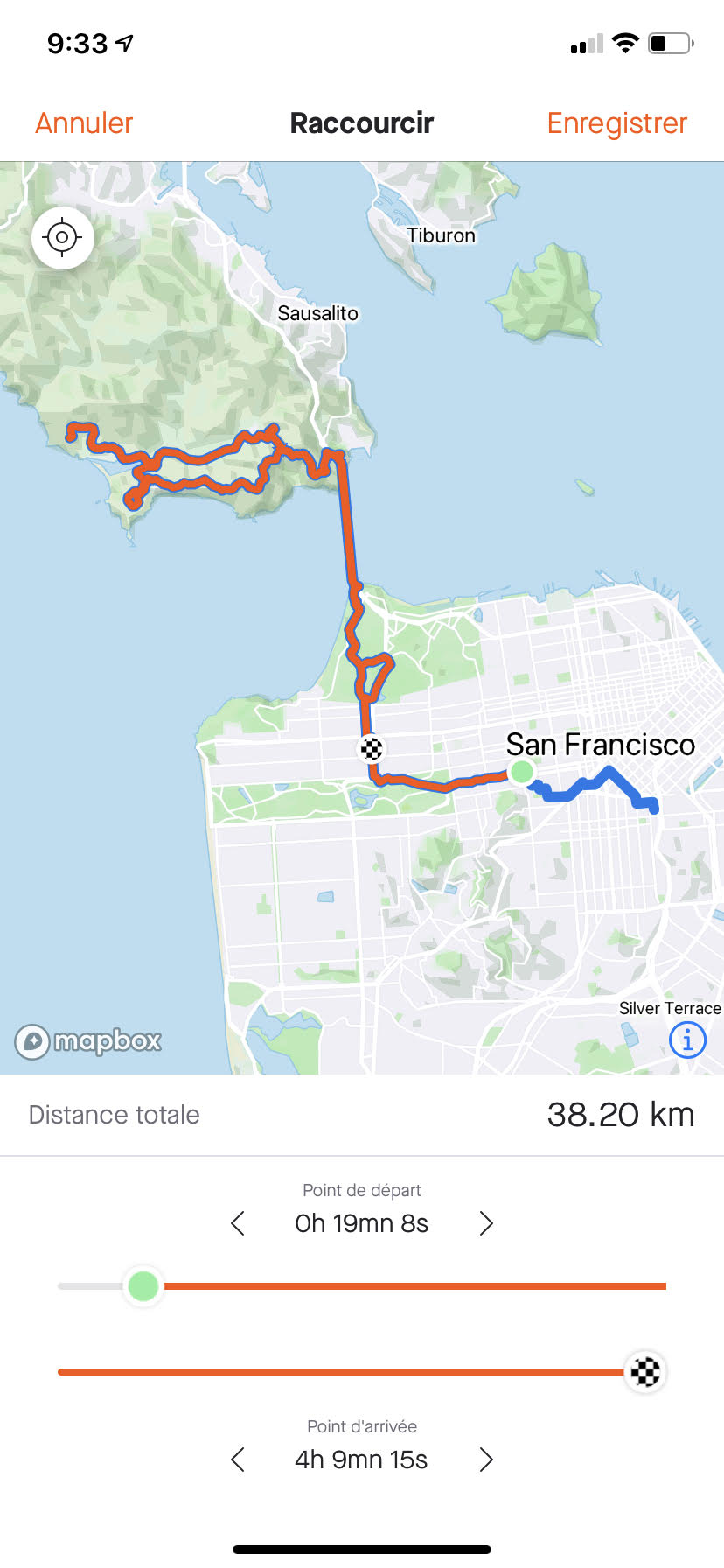Save the trim with Enregistrer

click(617, 123)
